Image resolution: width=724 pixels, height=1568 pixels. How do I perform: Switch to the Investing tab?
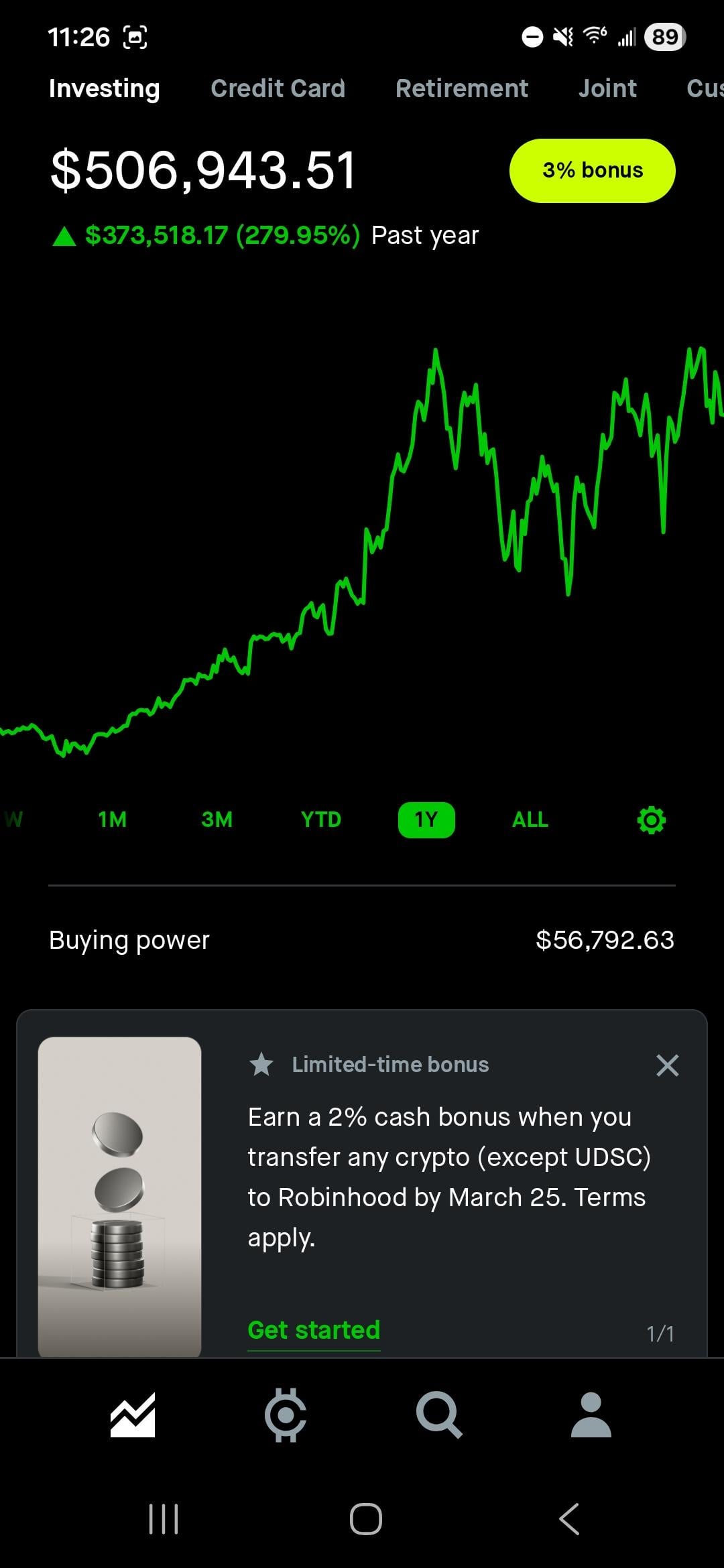[104, 88]
